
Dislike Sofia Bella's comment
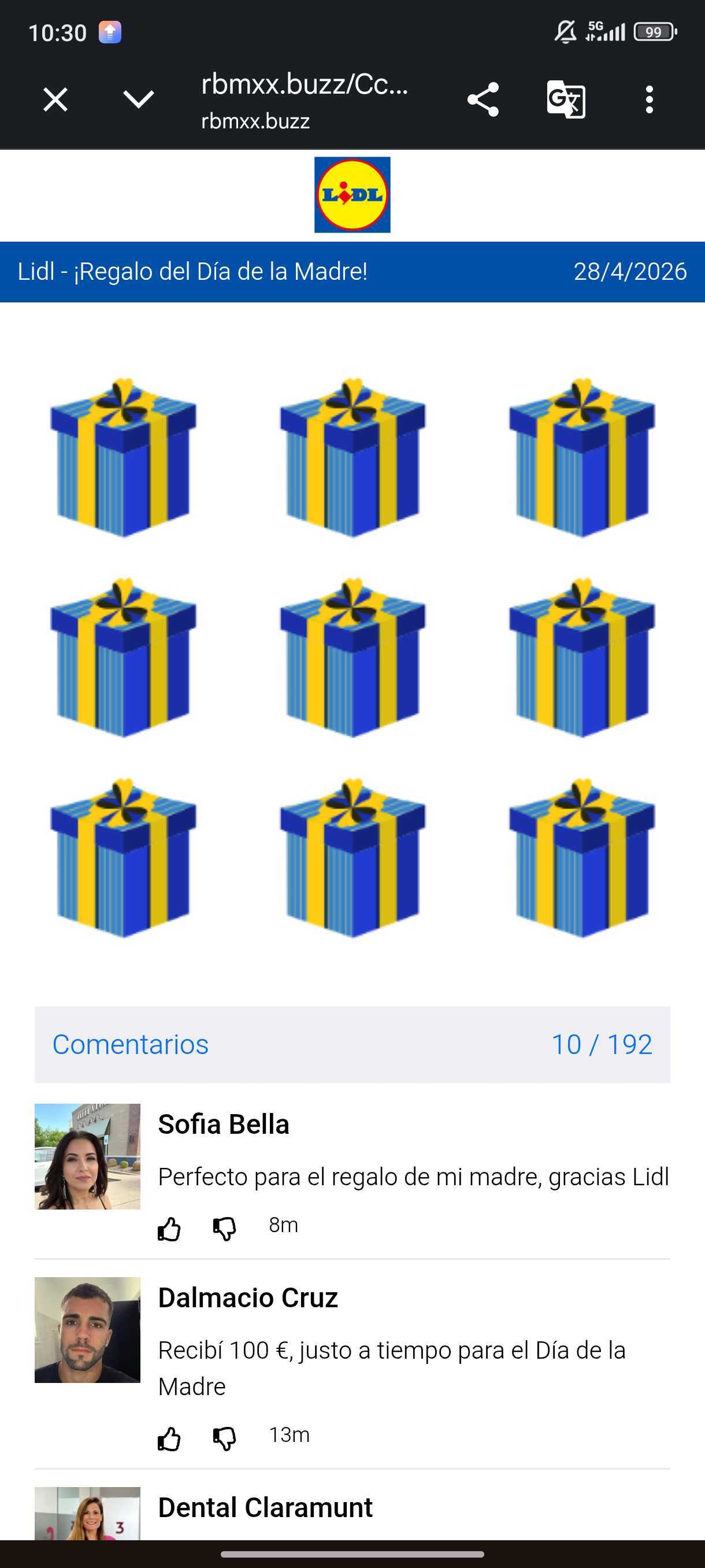[224, 1229]
